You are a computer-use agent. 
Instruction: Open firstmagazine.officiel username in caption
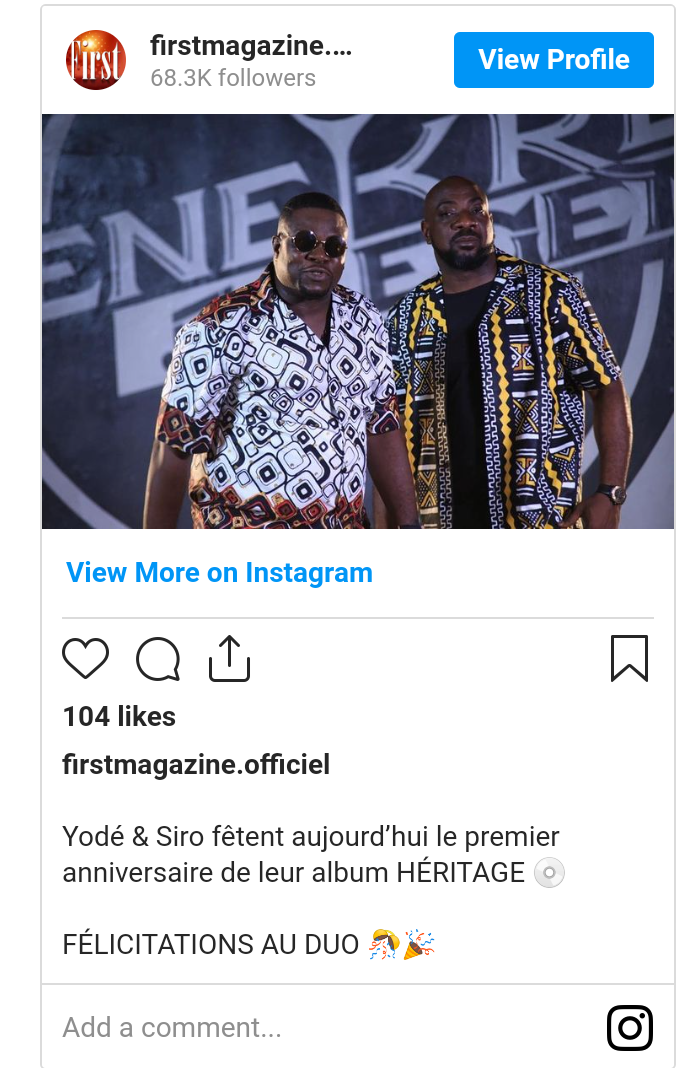pos(196,765)
